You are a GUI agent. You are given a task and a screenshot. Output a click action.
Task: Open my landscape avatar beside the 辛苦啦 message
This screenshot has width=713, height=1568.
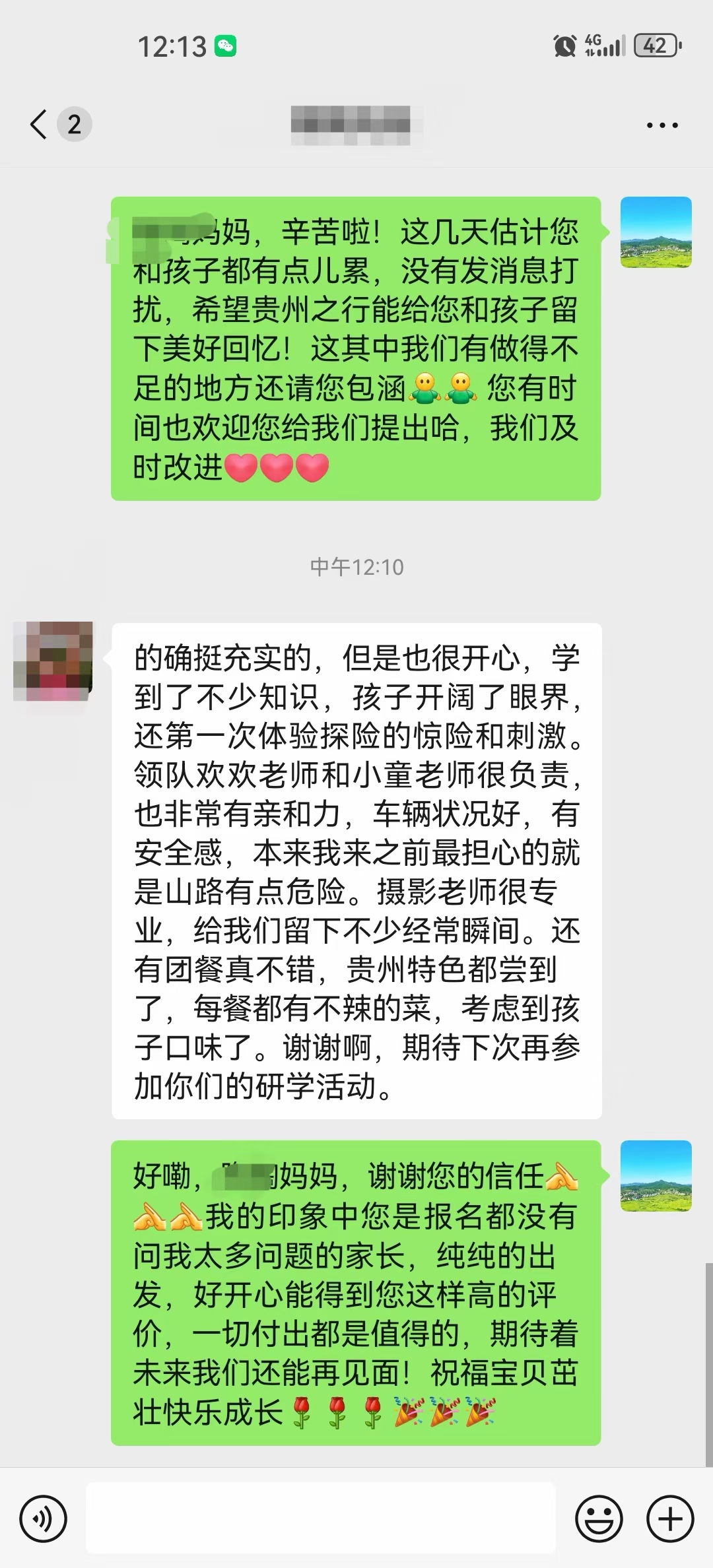(x=656, y=232)
